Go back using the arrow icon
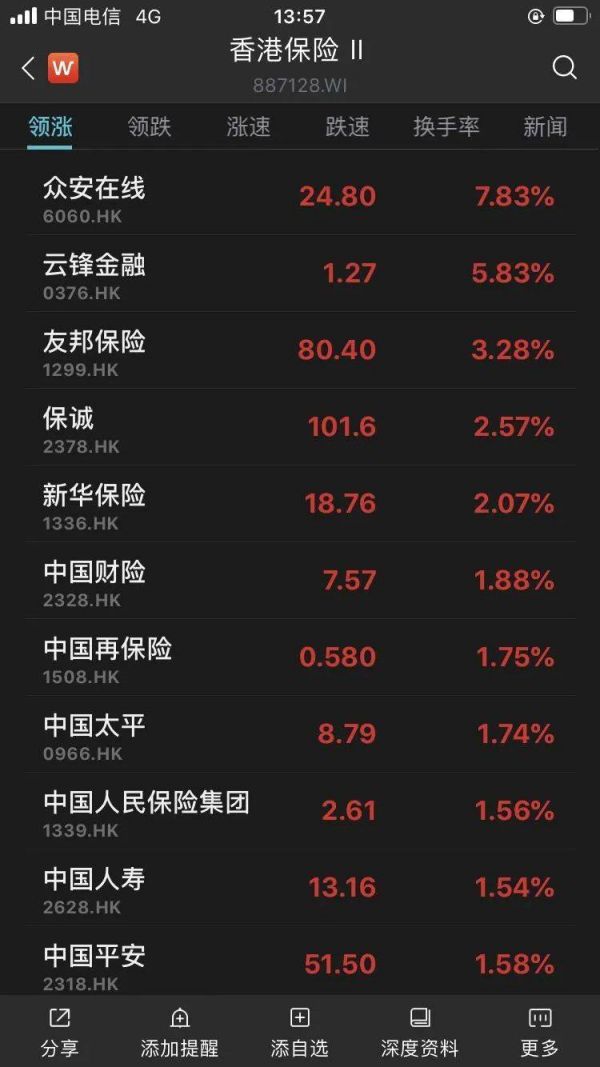 (28, 68)
